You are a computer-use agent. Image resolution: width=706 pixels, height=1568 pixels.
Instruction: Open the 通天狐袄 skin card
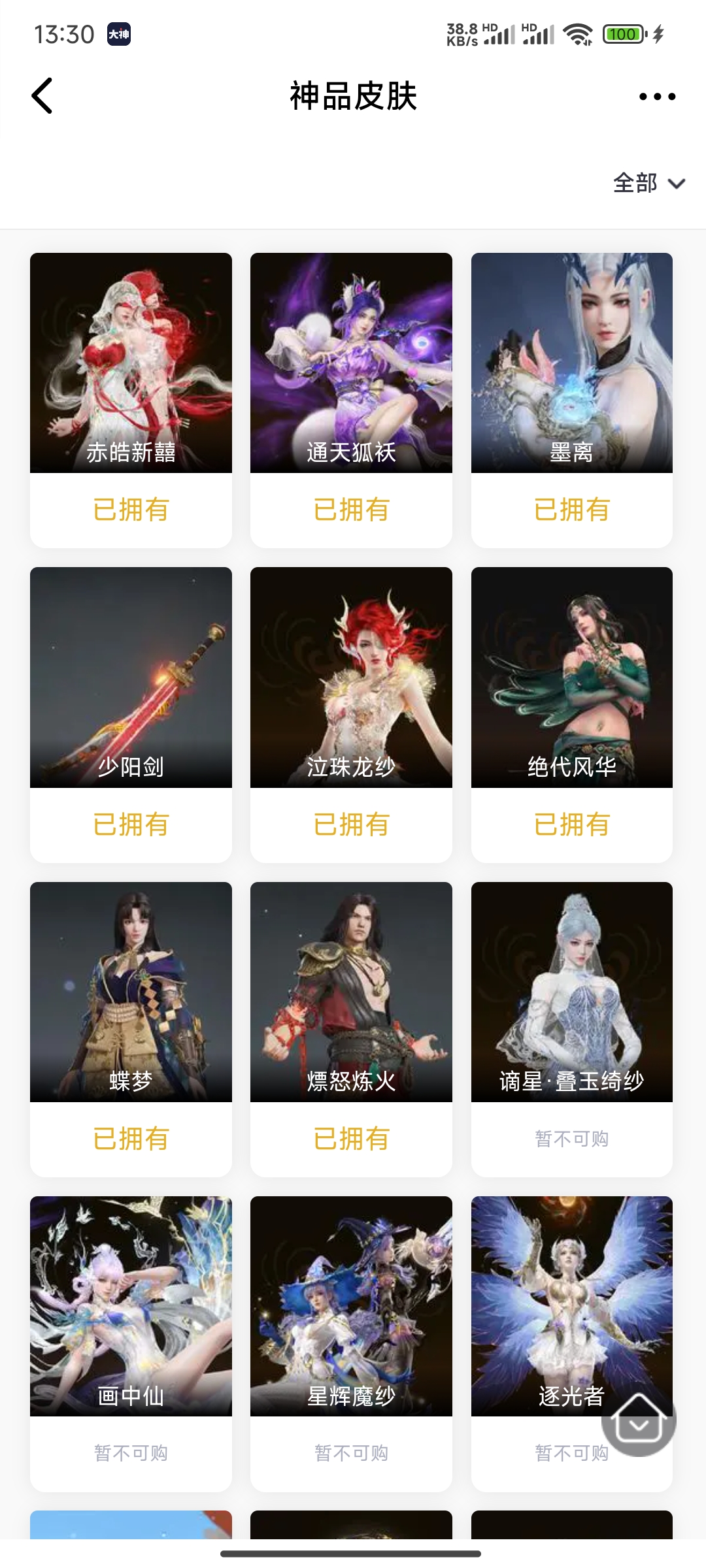pyautogui.click(x=351, y=363)
